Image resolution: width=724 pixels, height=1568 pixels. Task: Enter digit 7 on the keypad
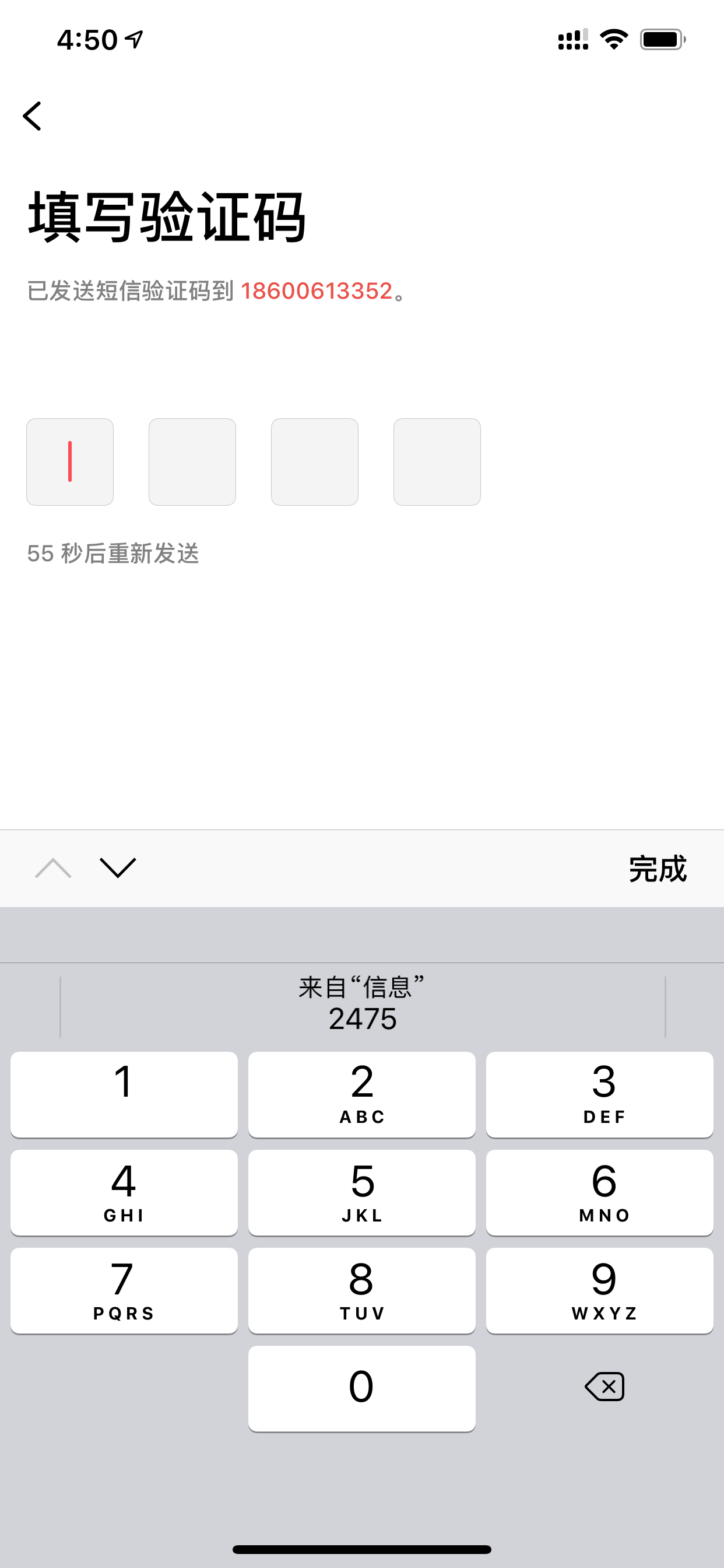pyautogui.click(x=124, y=1290)
